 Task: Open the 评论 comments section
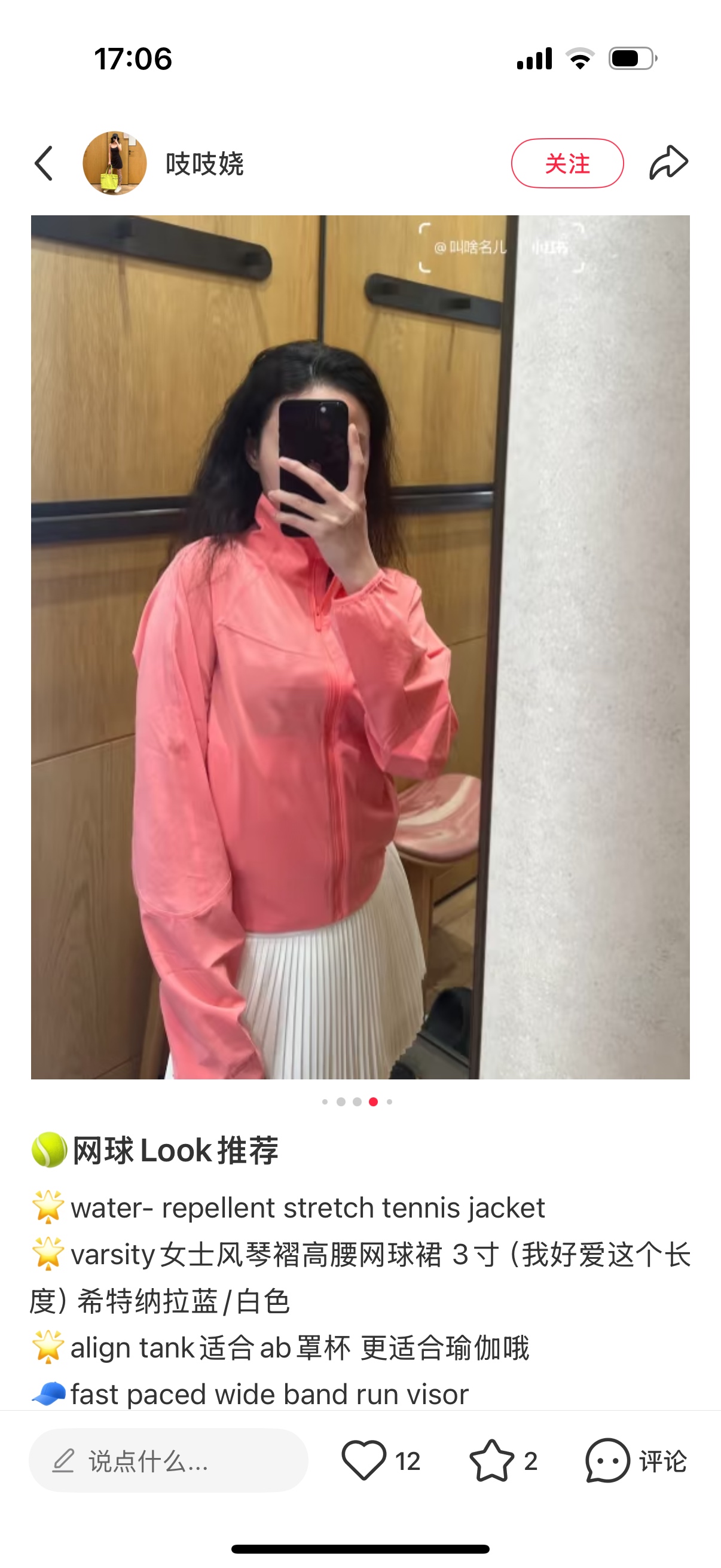click(636, 1460)
